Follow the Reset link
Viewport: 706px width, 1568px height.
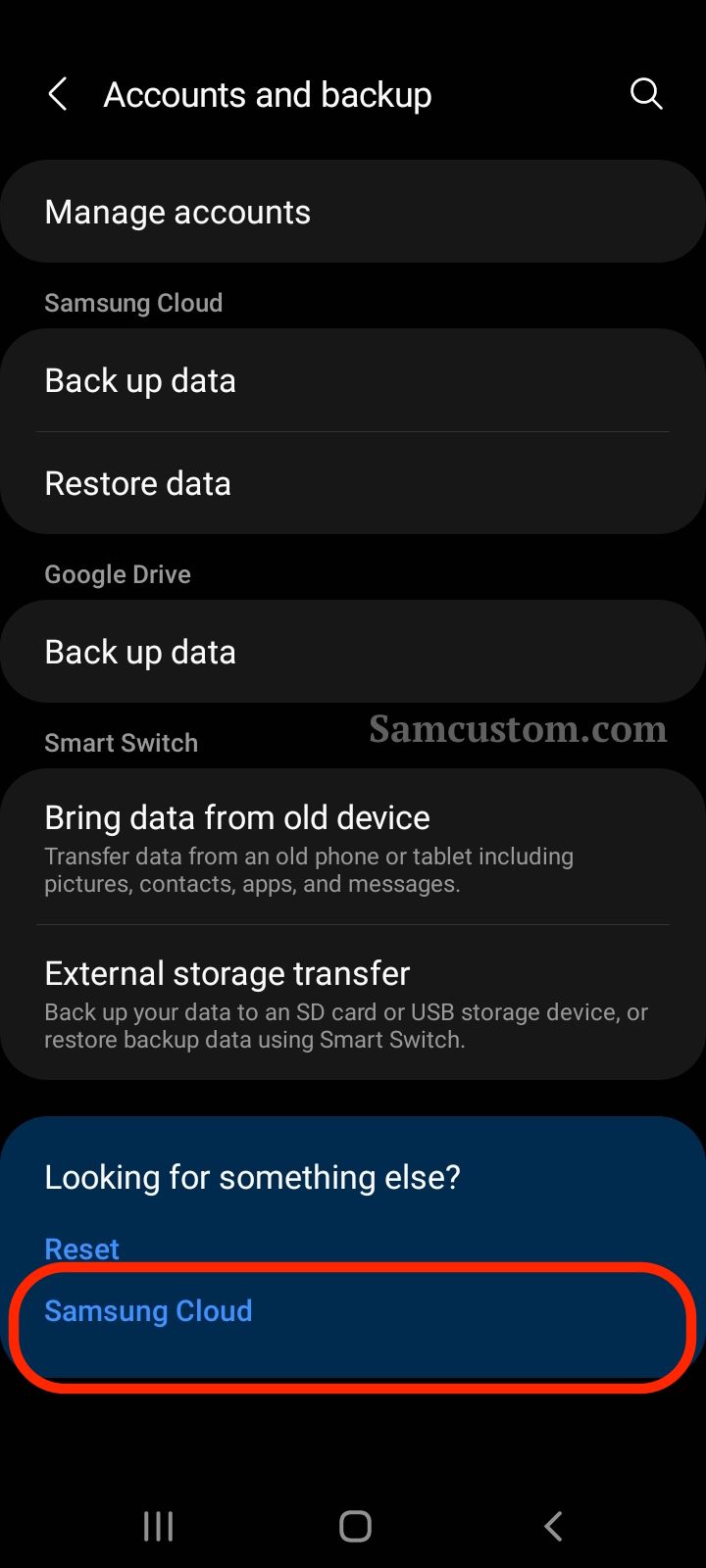tap(82, 1249)
